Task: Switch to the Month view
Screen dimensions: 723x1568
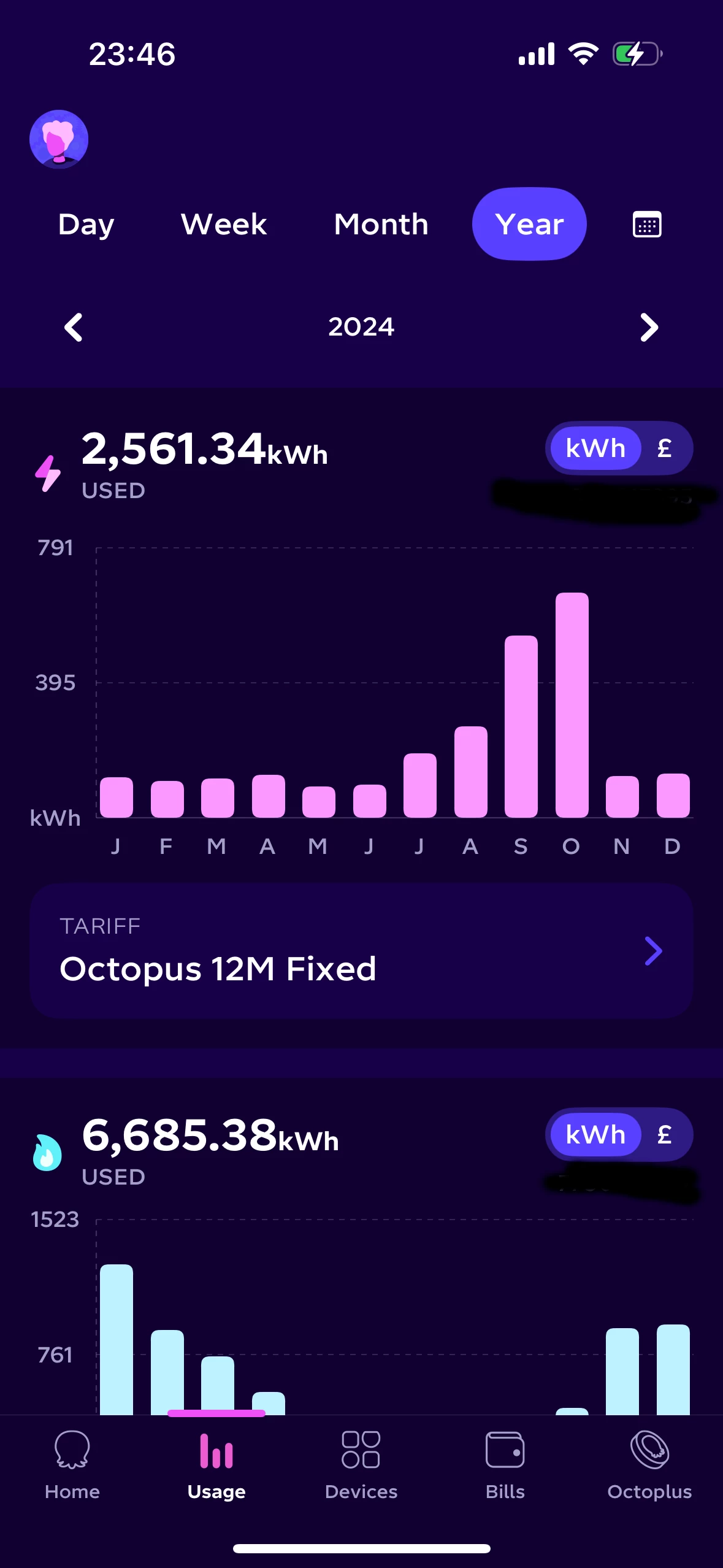Action: click(x=381, y=225)
